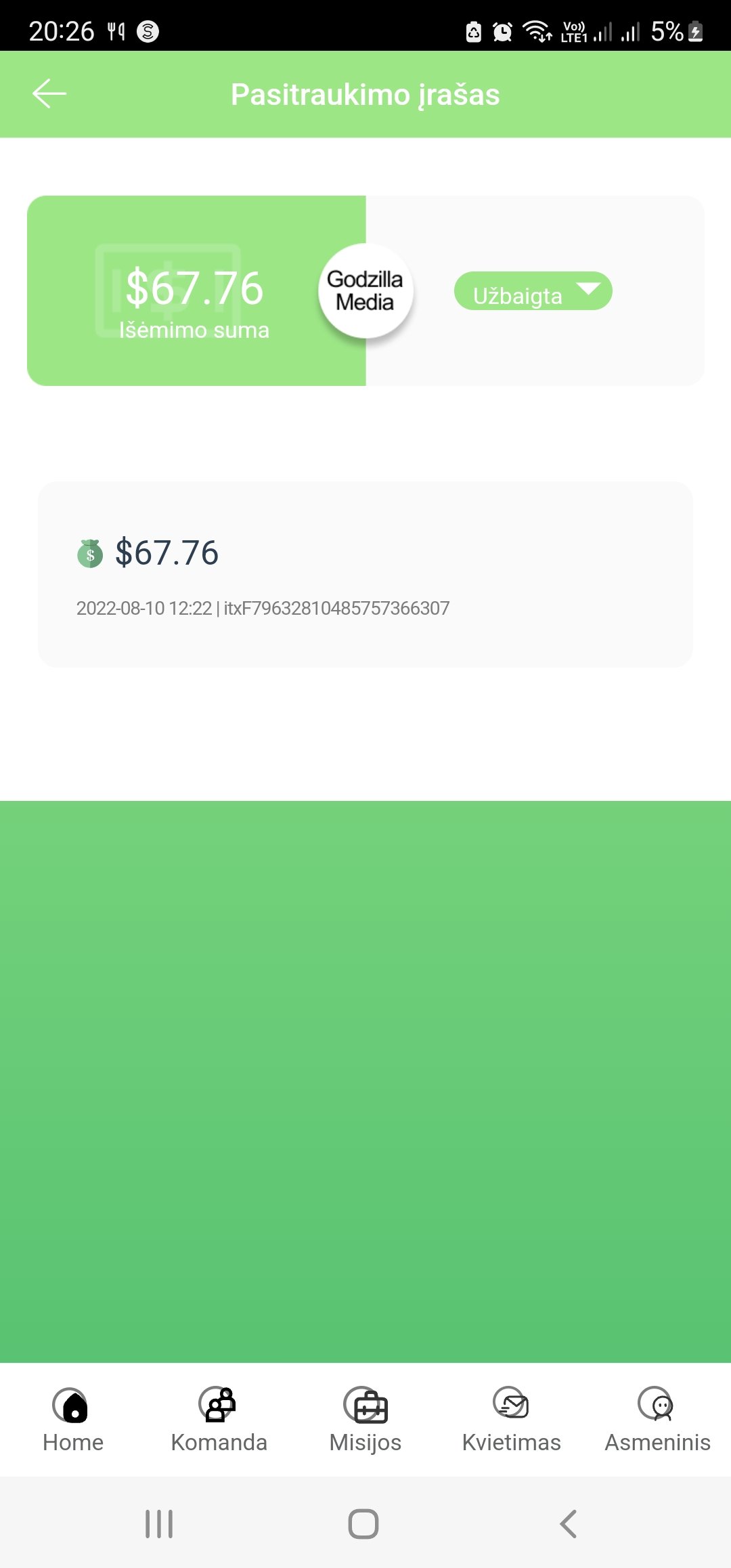Open recent apps from system bar
Screen dimensions: 731x1568
[160, 1524]
